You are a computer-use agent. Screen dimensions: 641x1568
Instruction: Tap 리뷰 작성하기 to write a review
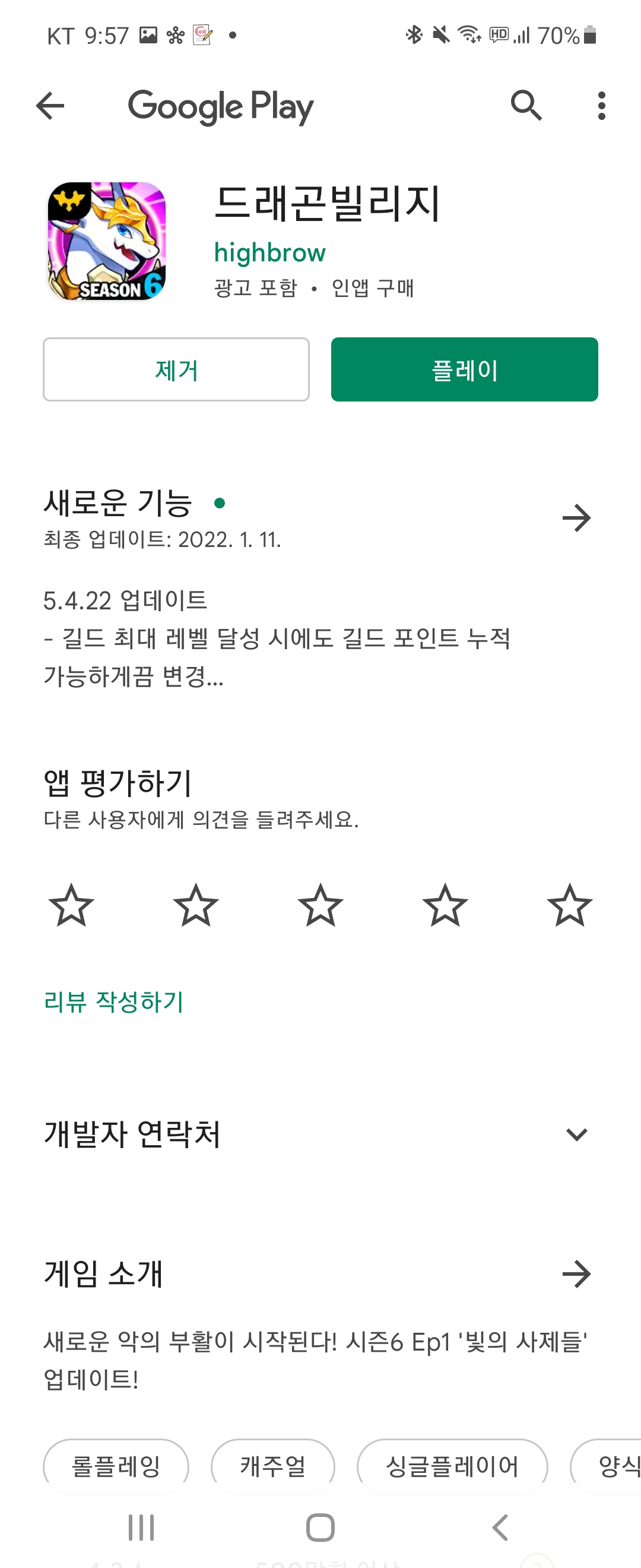[114, 1001]
